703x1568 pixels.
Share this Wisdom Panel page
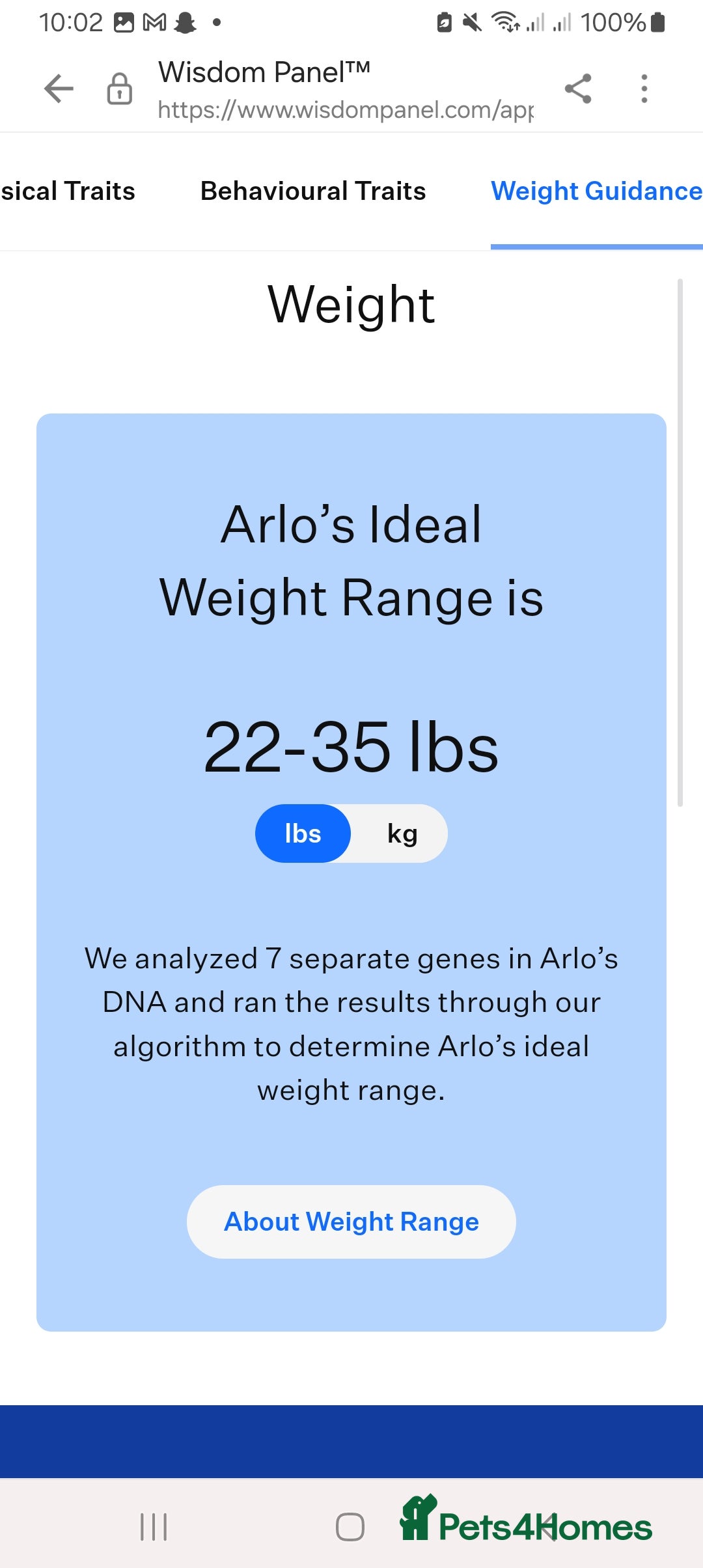click(x=578, y=89)
